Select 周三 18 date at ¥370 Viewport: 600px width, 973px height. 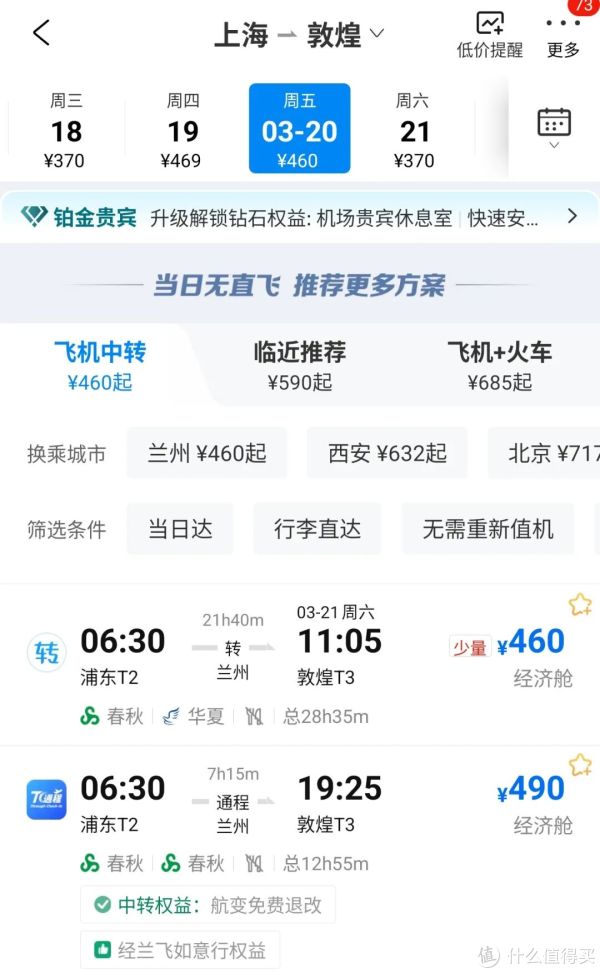point(67,129)
